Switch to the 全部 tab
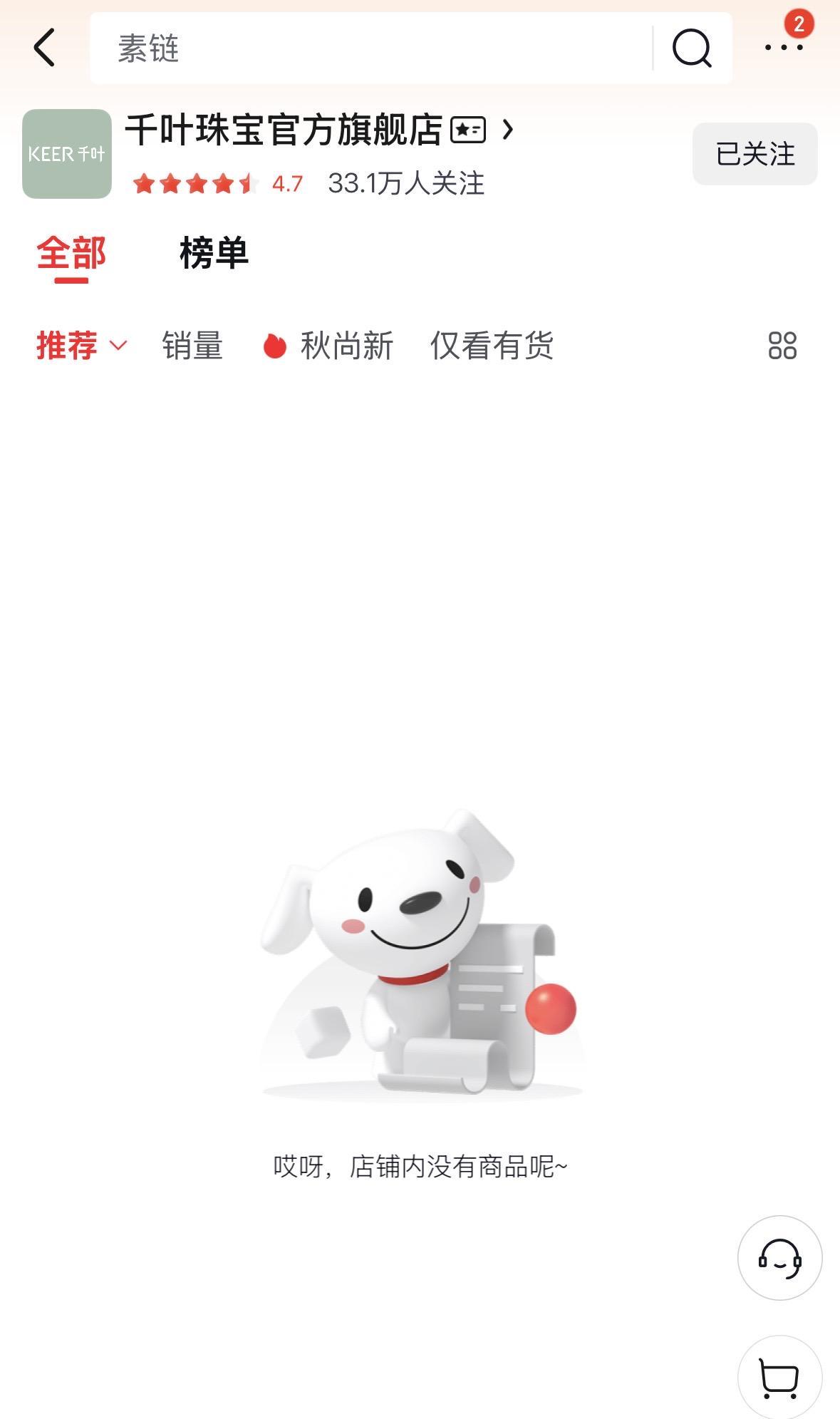Viewport: 840px width, 1419px height. click(x=71, y=254)
